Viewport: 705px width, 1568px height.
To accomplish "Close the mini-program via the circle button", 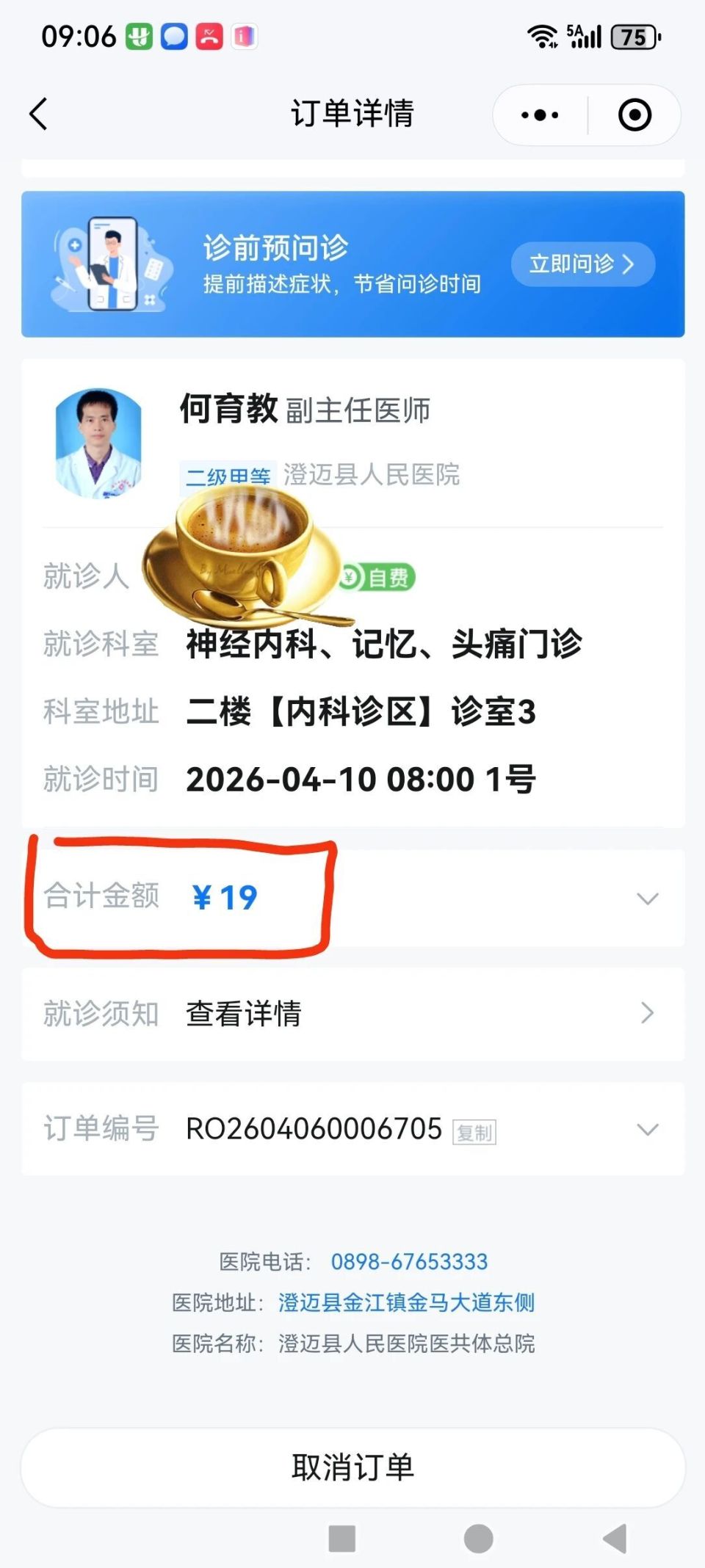I will 634,115.
